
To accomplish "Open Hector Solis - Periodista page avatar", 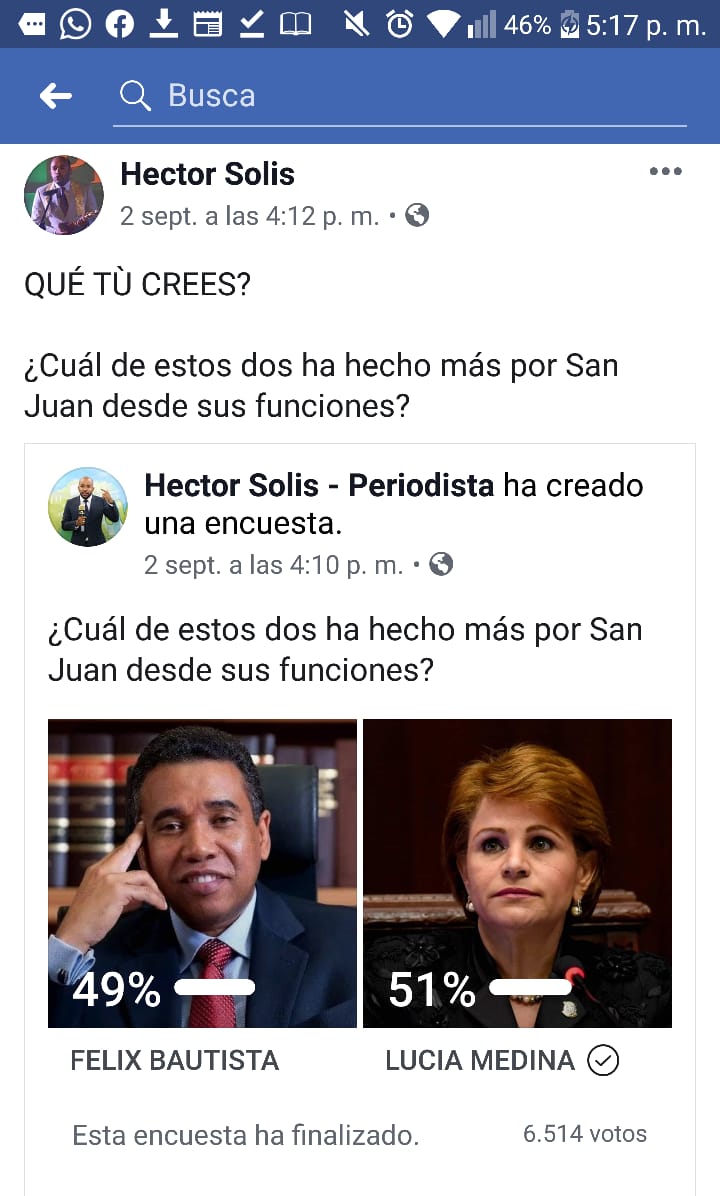I will point(88,506).
